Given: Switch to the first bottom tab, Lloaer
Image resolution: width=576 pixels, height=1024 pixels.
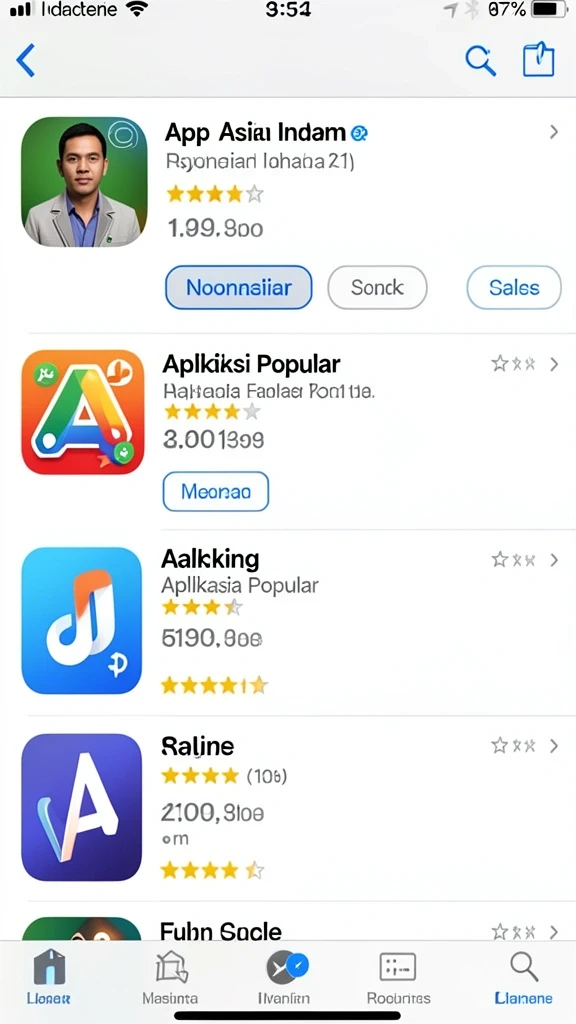Looking at the screenshot, I should point(50,978).
